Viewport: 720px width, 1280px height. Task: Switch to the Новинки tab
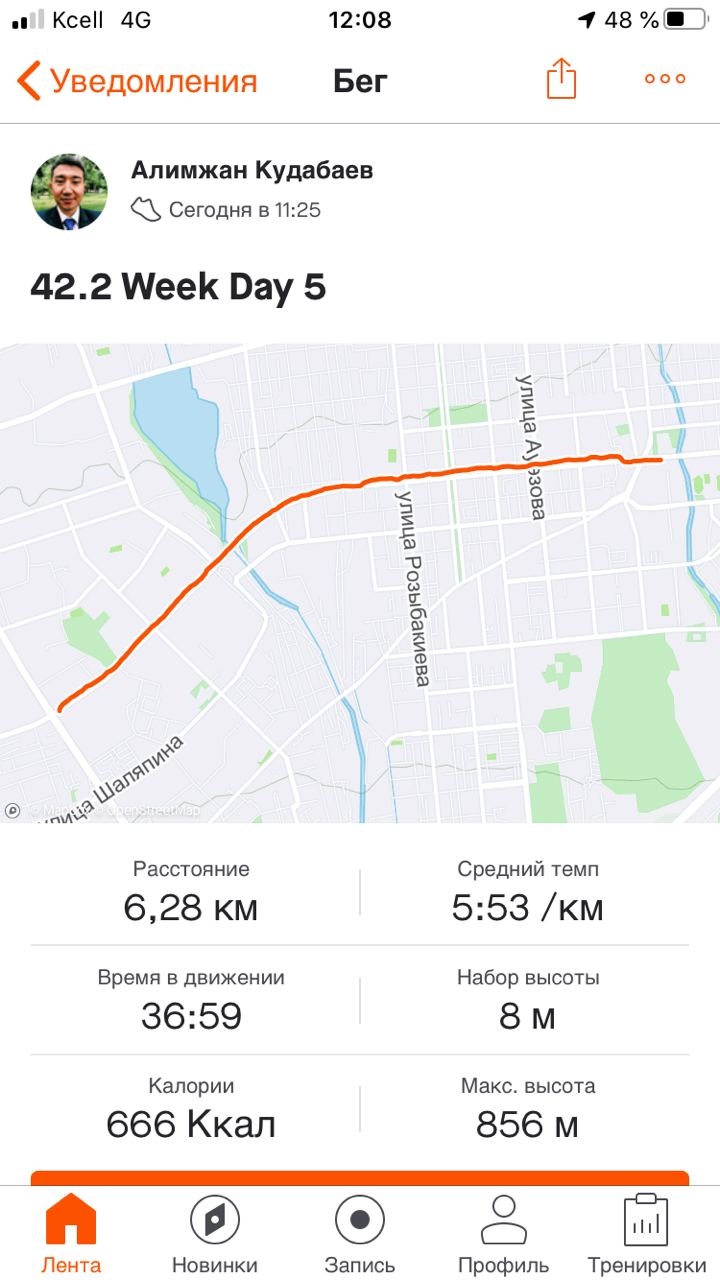click(x=214, y=1233)
